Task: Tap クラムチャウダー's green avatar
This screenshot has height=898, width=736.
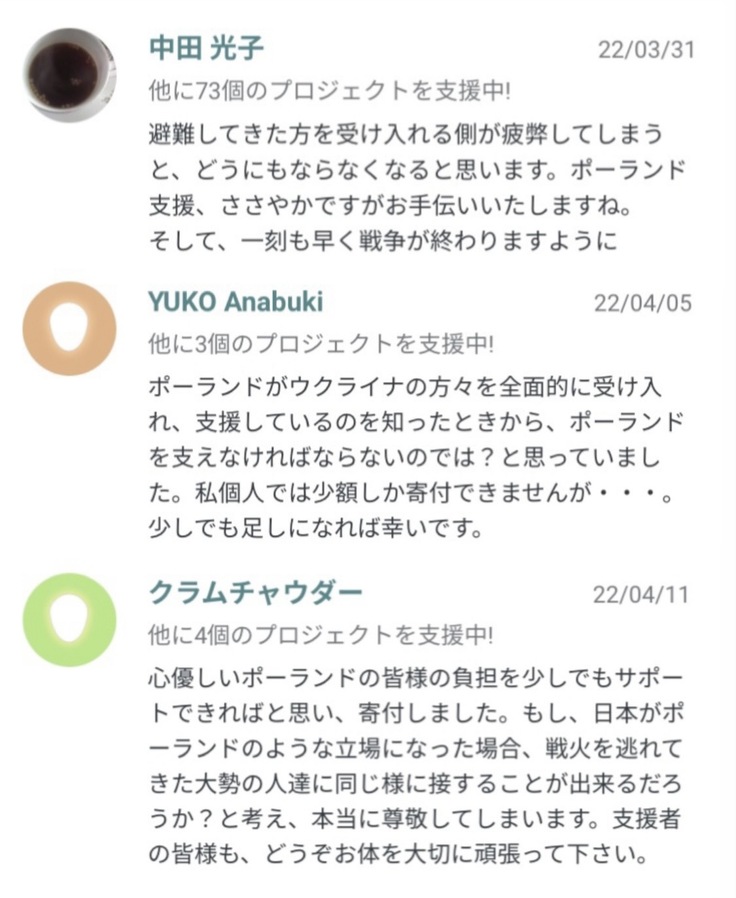Action: coord(69,619)
